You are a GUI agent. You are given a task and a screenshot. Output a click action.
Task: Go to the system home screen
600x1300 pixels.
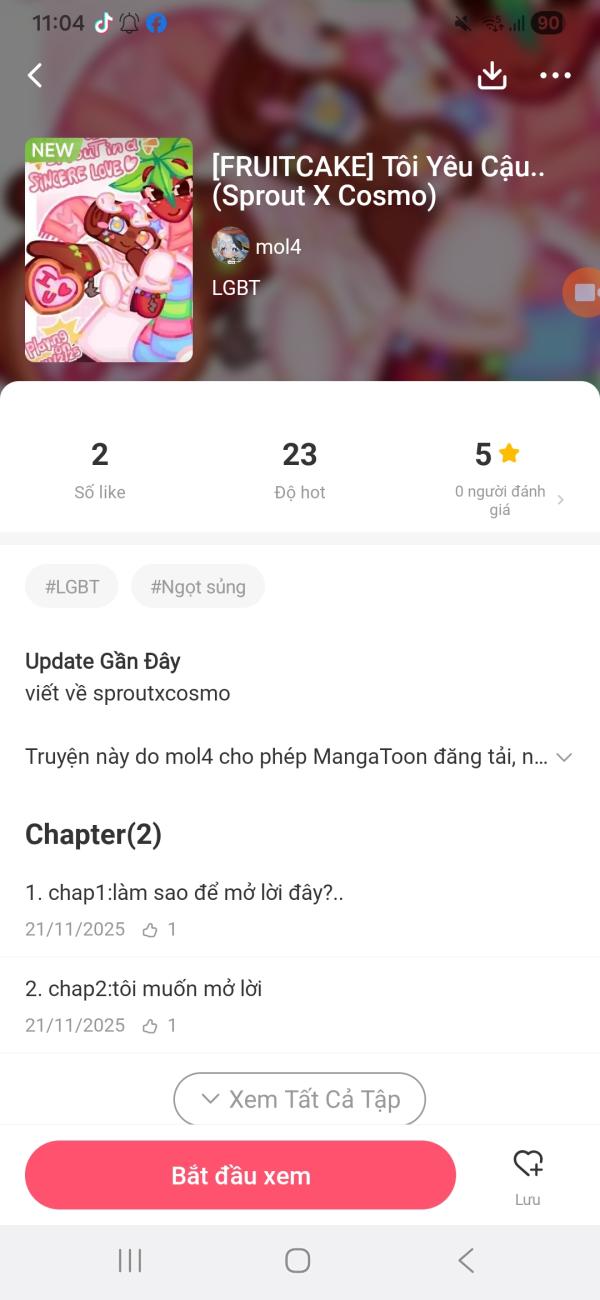(298, 1260)
